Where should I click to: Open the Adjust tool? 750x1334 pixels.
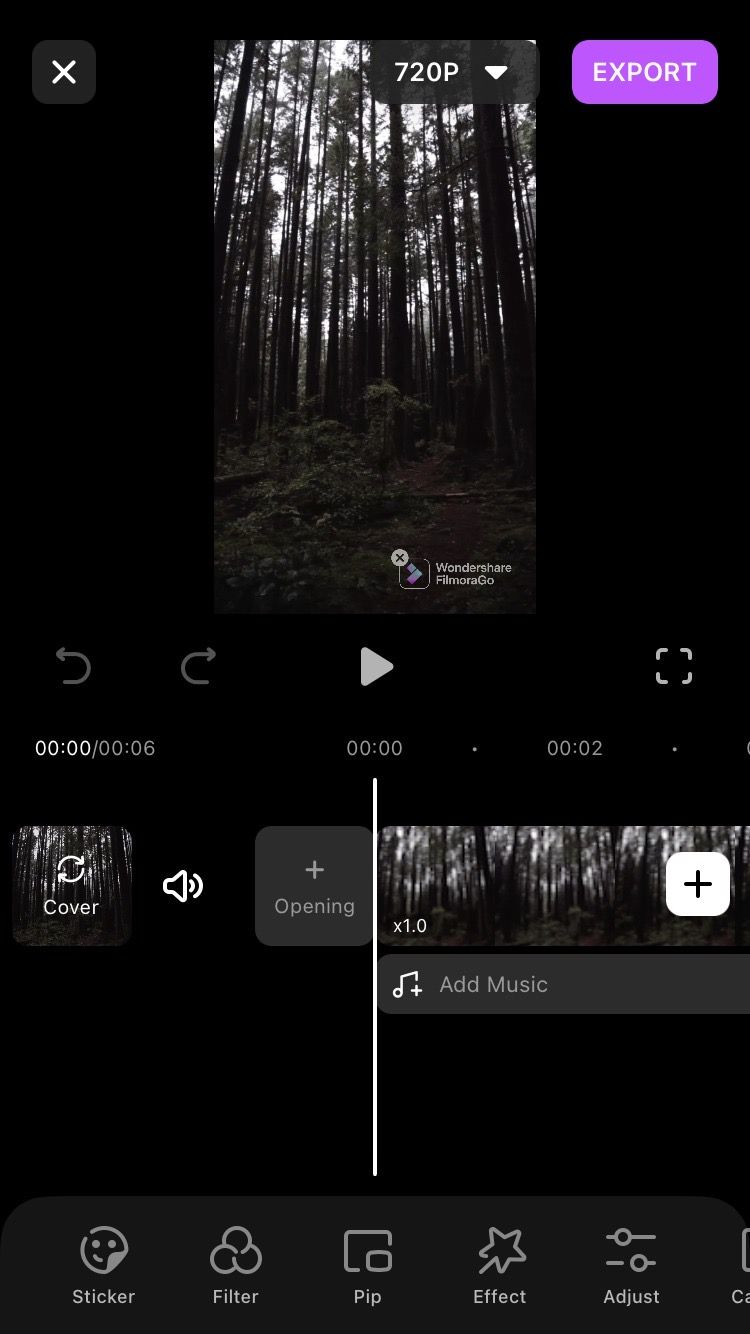631,1264
